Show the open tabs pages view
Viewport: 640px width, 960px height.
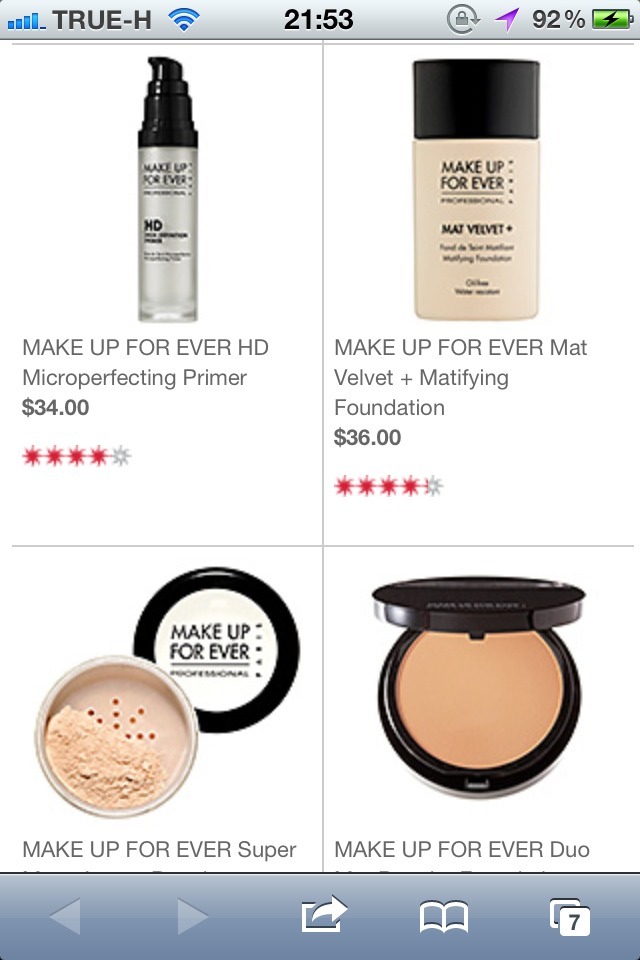(x=570, y=916)
